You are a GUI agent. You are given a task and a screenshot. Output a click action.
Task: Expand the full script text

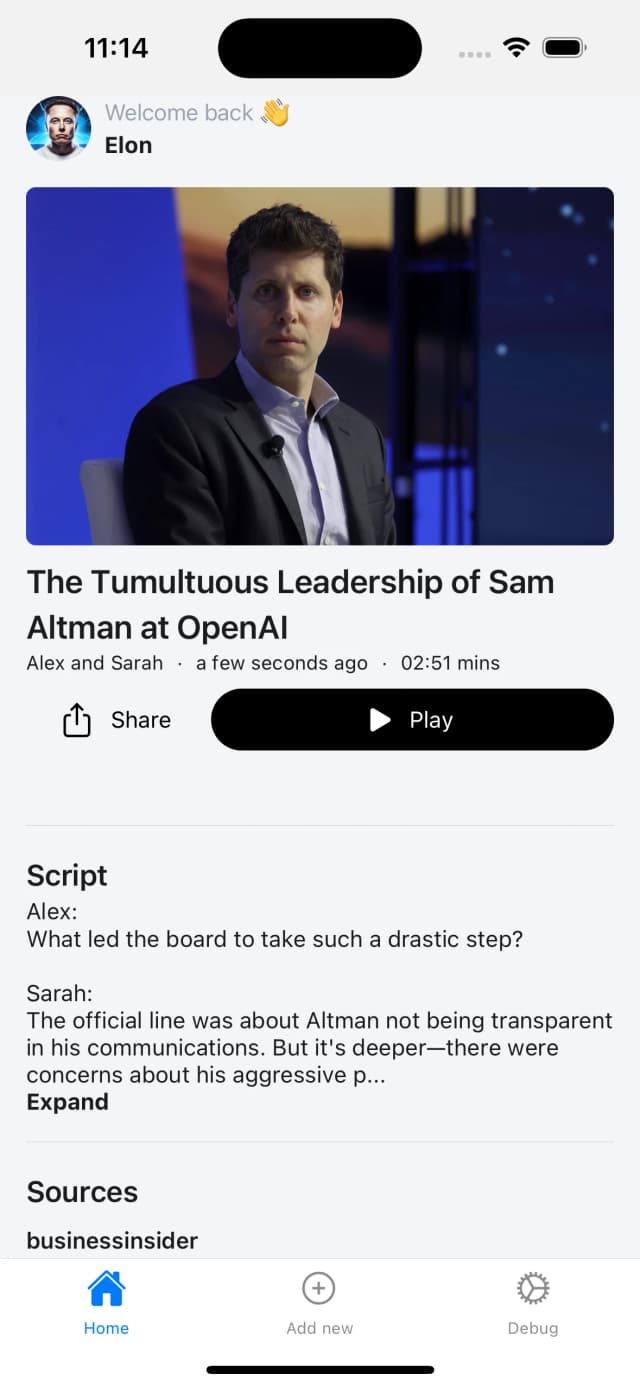(67, 1102)
